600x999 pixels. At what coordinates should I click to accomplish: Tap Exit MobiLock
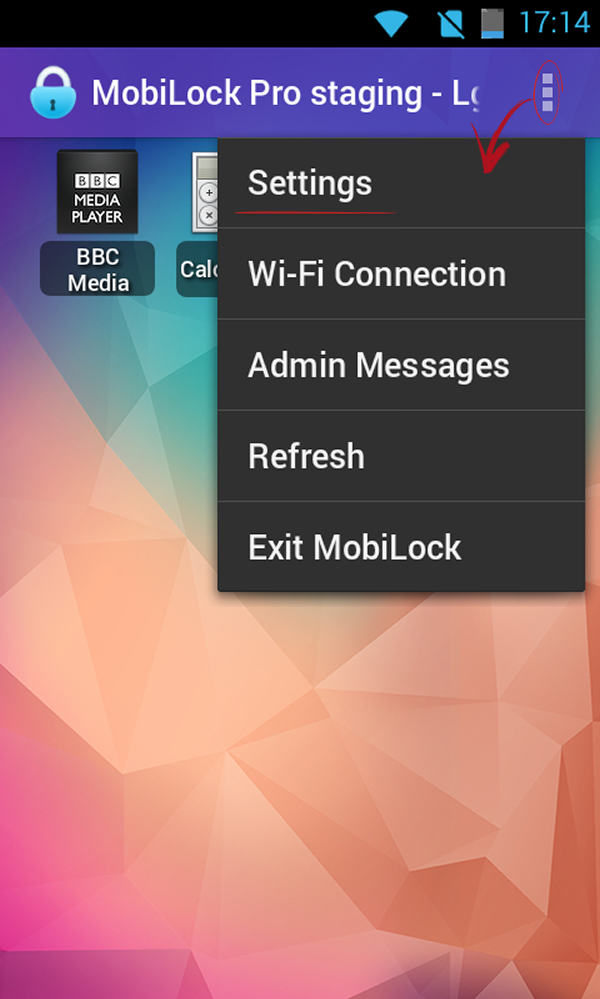pos(401,547)
